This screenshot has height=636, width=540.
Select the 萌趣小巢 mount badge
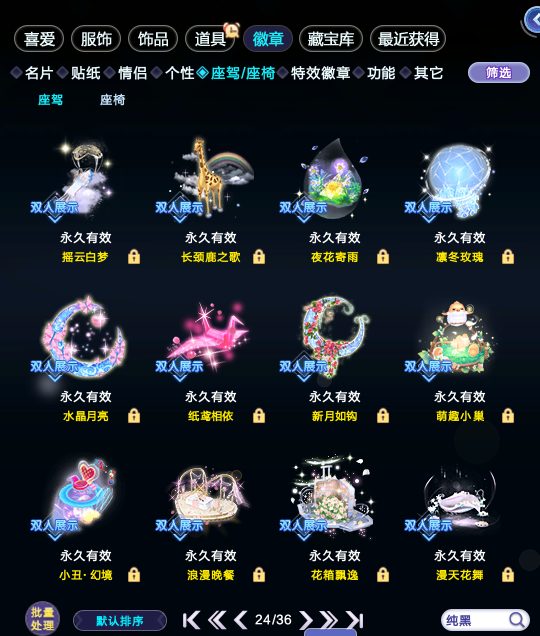point(460,359)
